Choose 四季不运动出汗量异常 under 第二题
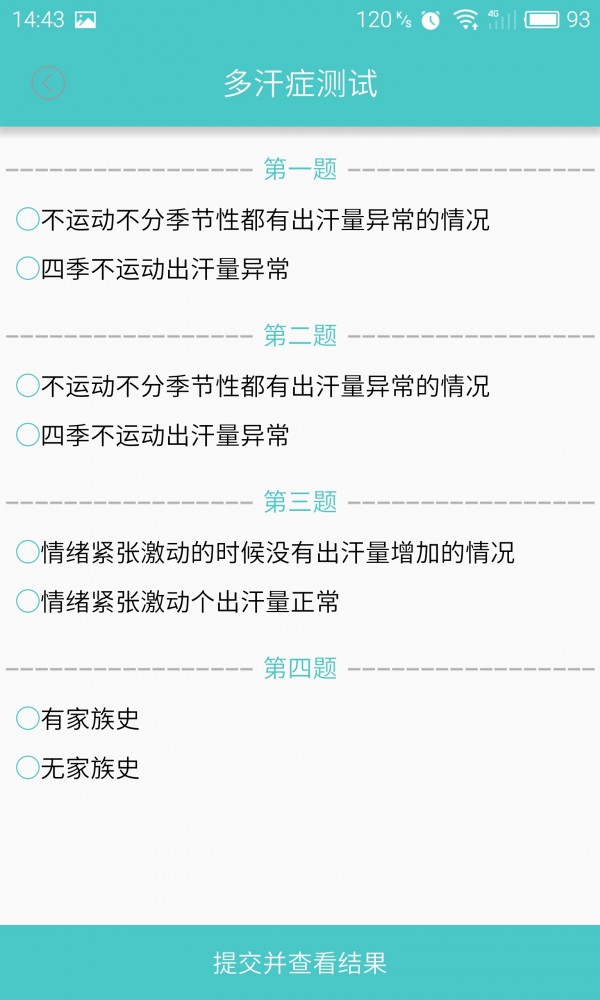 tap(152, 436)
